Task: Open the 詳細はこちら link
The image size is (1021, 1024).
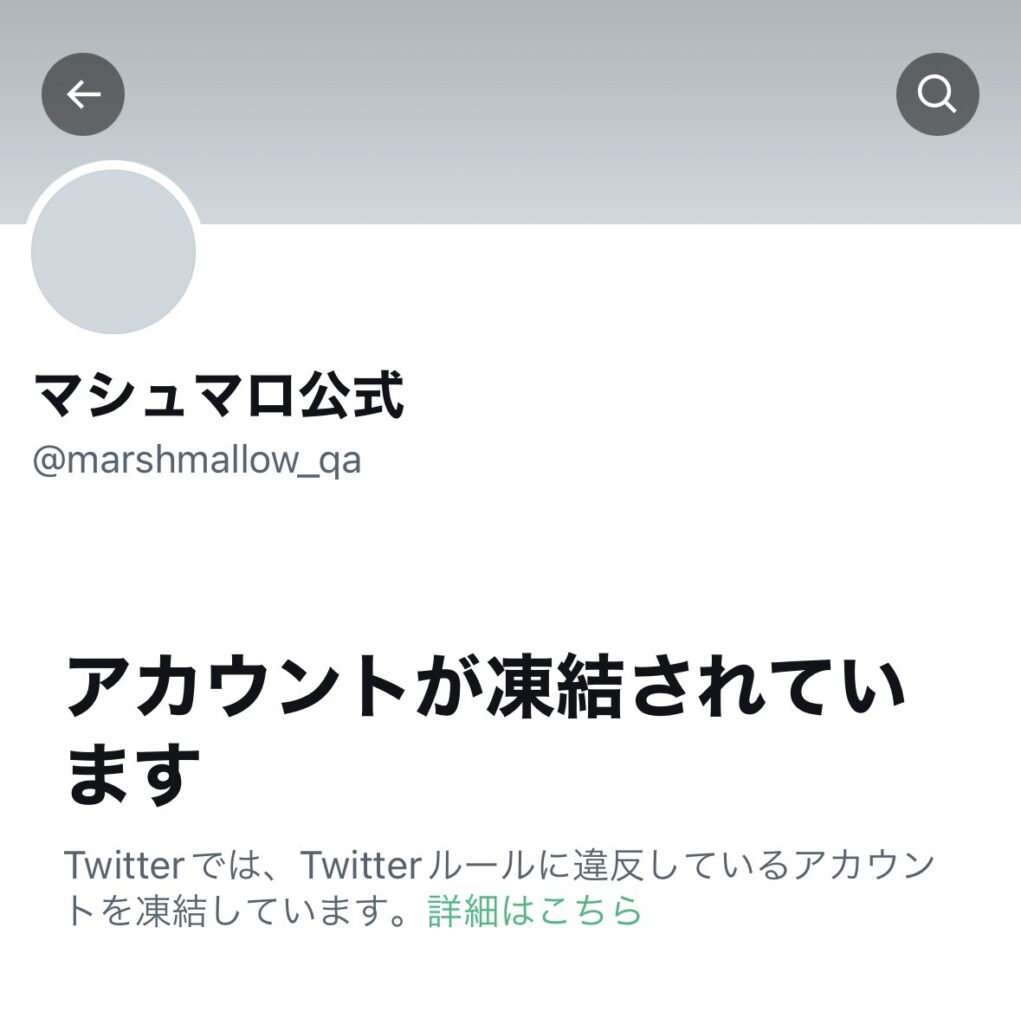Action: pos(534,911)
